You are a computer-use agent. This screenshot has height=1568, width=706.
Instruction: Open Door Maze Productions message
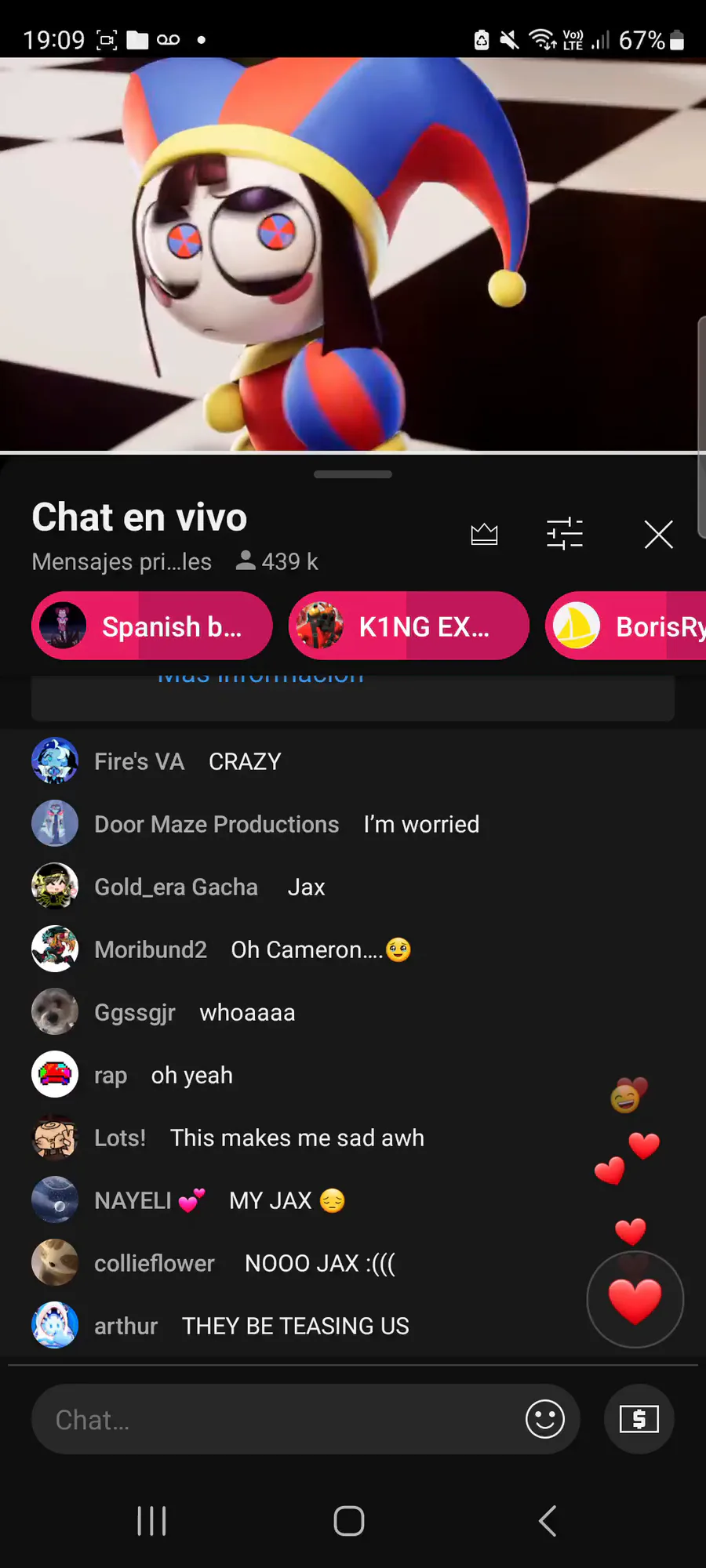point(286,824)
